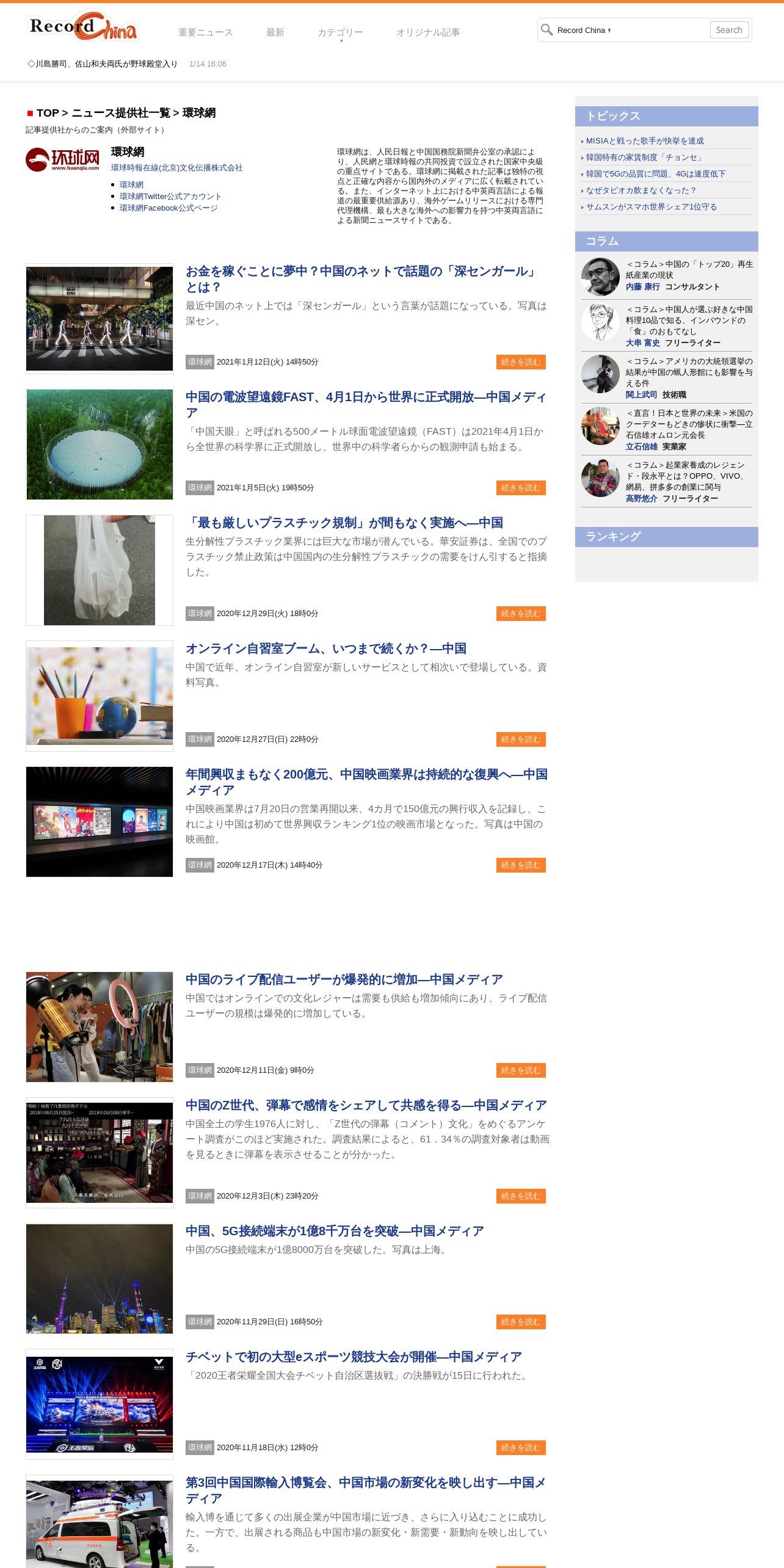Expand the カテゴリー menu
The image size is (784, 1568).
tap(340, 33)
